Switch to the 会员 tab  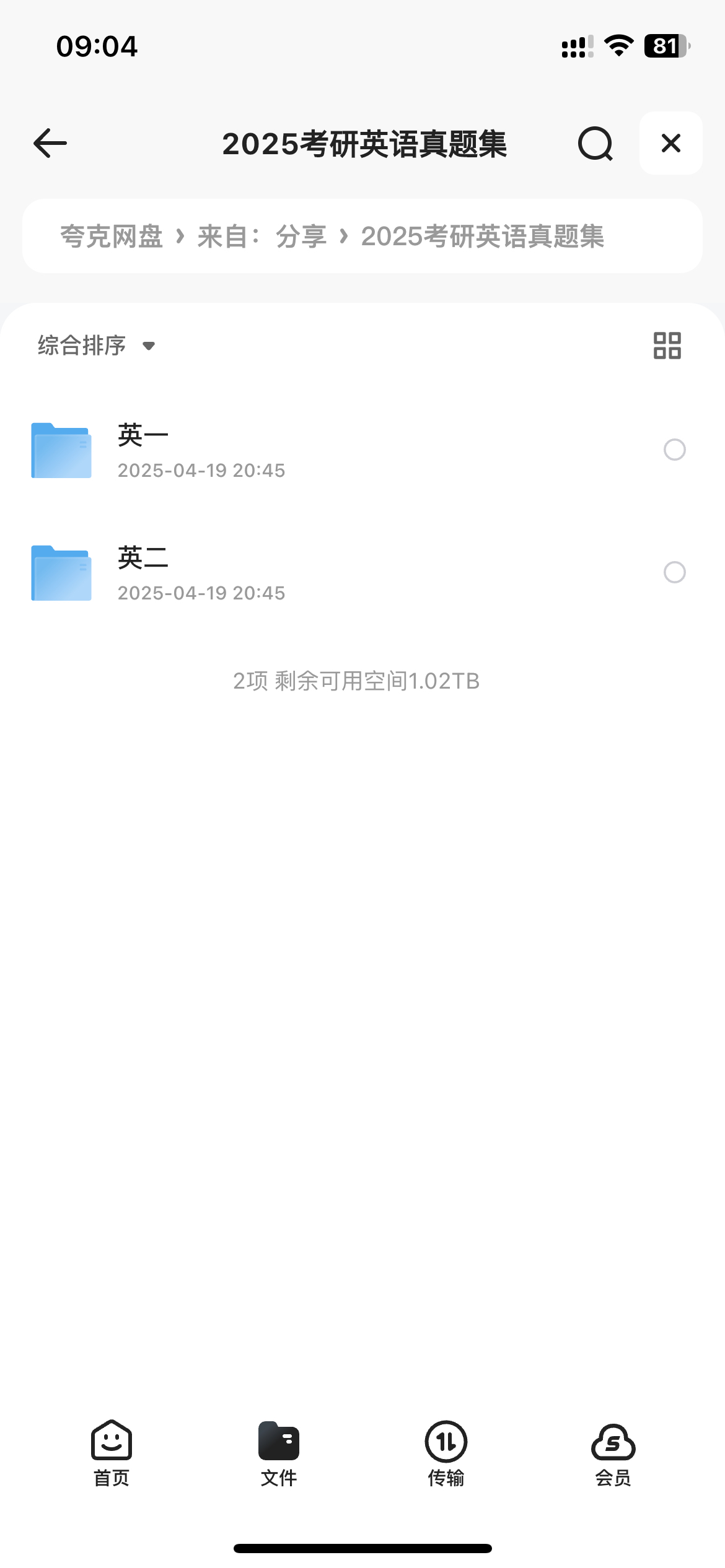pos(613,1453)
